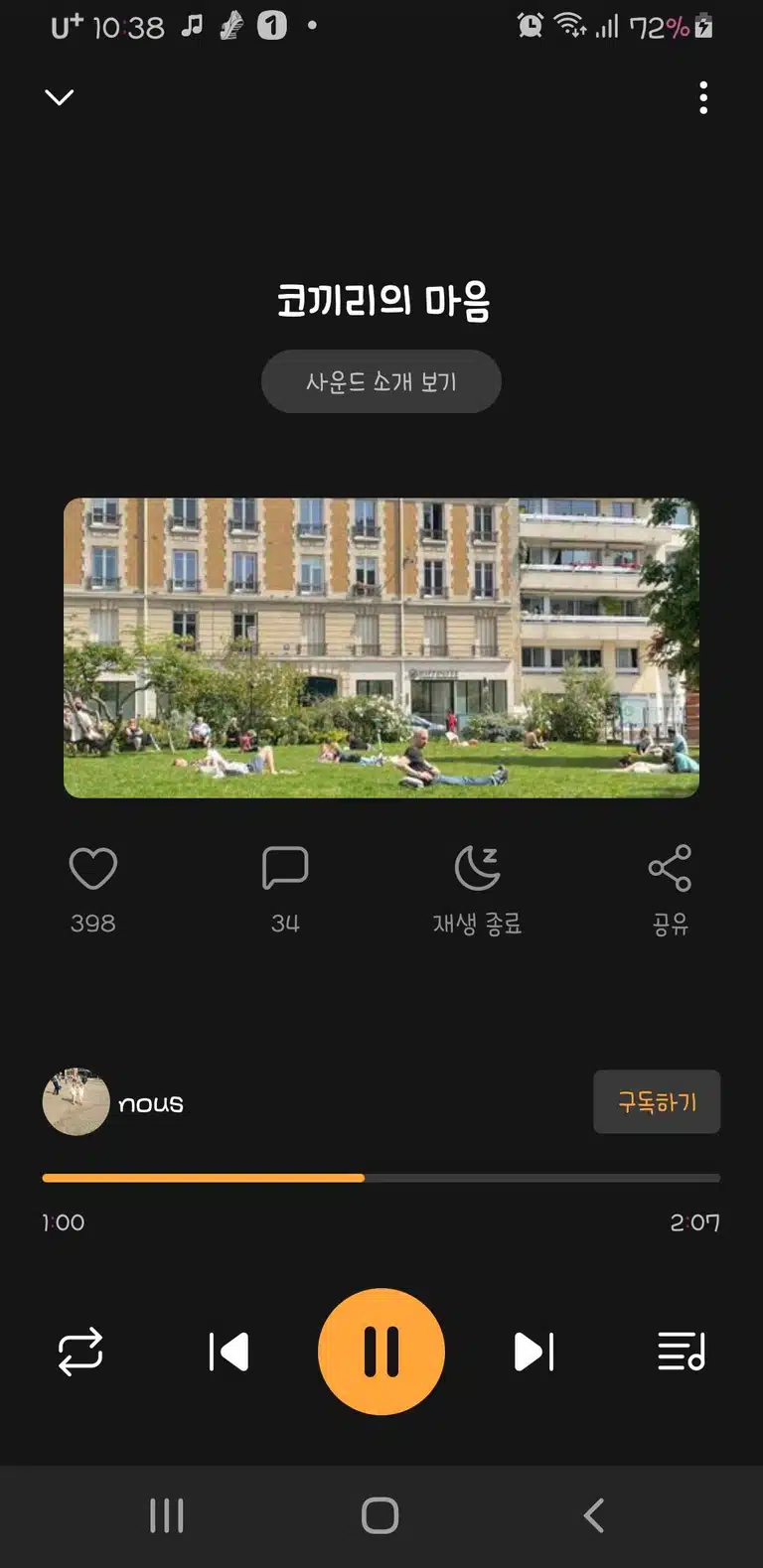This screenshot has width=763, height=1568.
Task: Open the nous creator profile
Action: tap(113, 1102)
